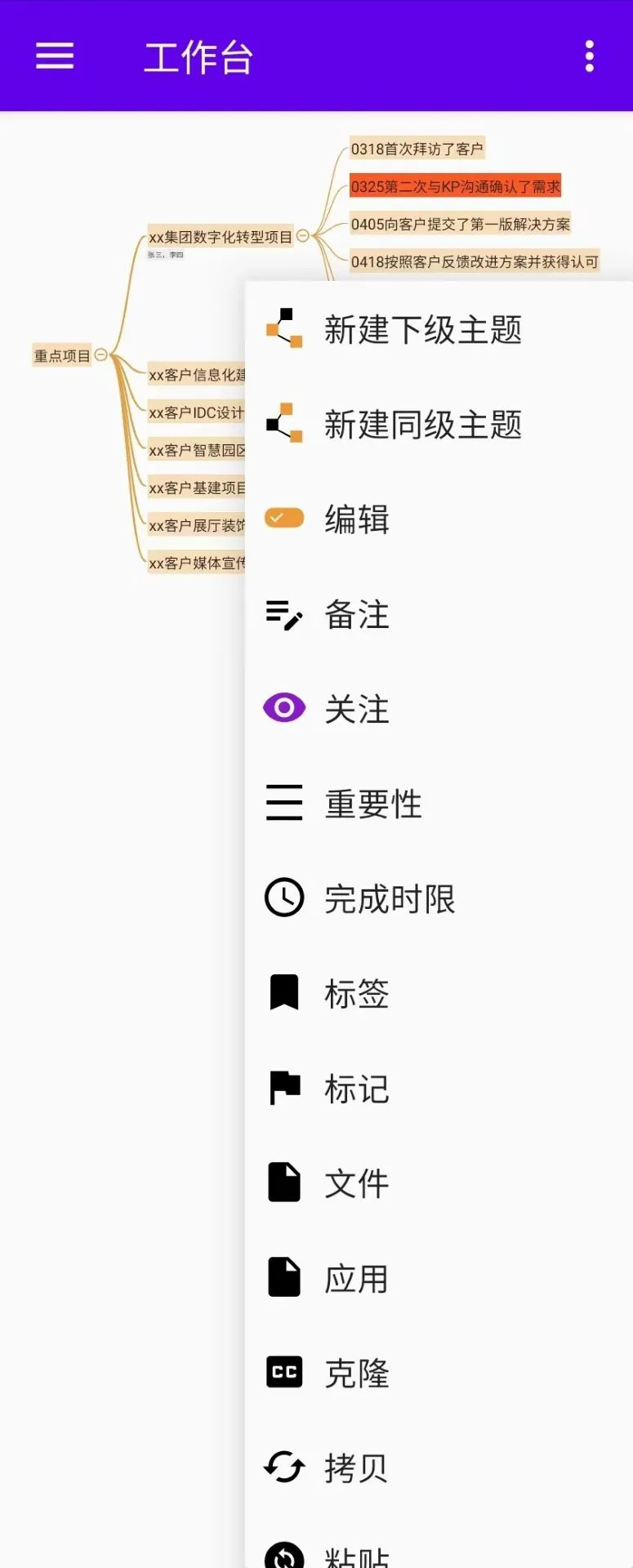The height and width of the screenshot is (1568, 633).
Task: Select the 新建同级主题 node icon
Action: (283, 423)
